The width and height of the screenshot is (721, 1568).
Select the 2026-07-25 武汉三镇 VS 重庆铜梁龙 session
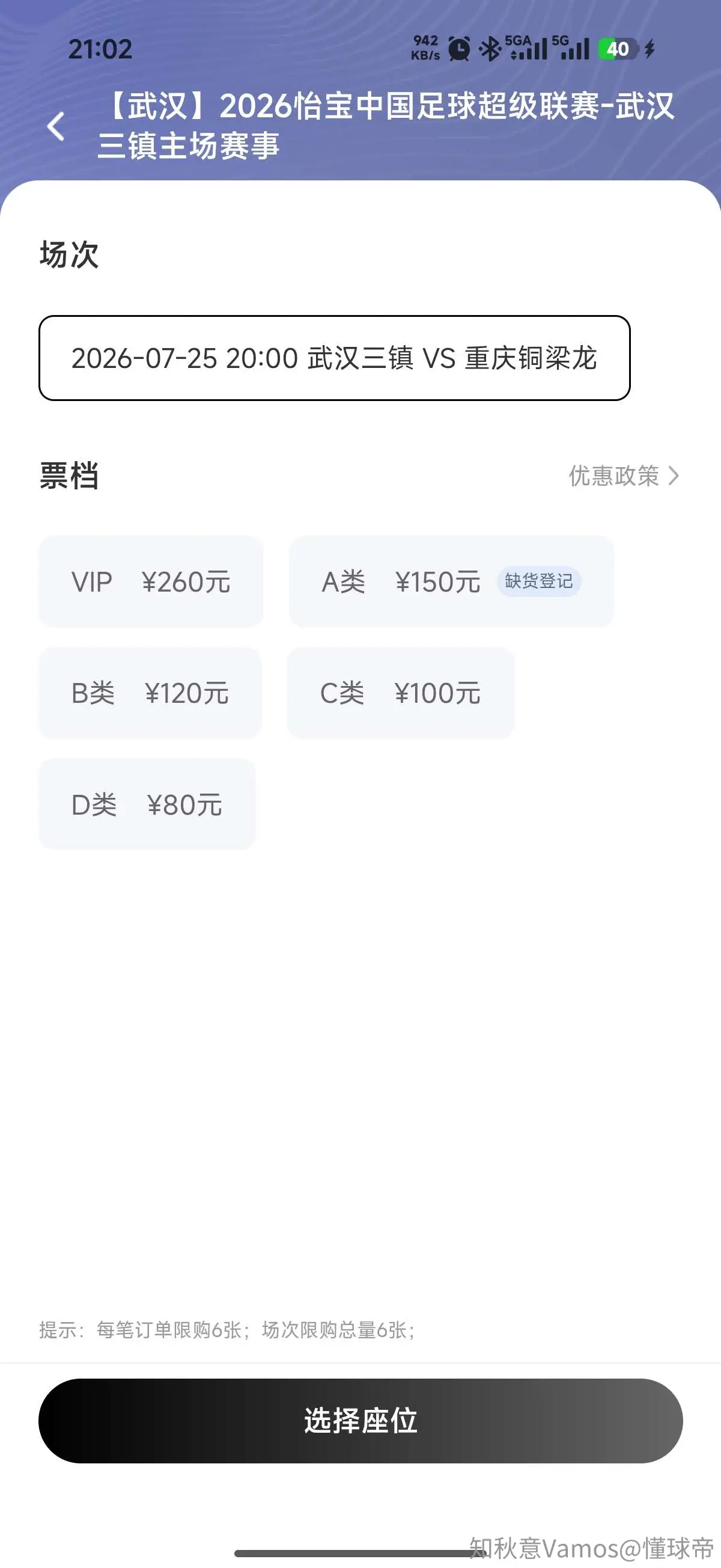point(334,358)
